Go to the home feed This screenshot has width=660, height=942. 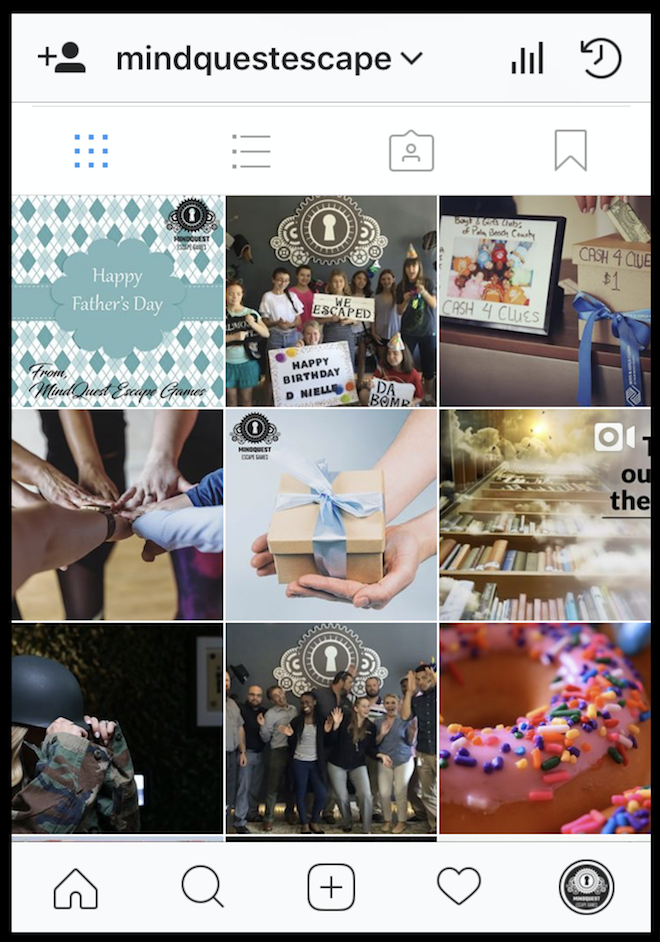coord(76,887)
